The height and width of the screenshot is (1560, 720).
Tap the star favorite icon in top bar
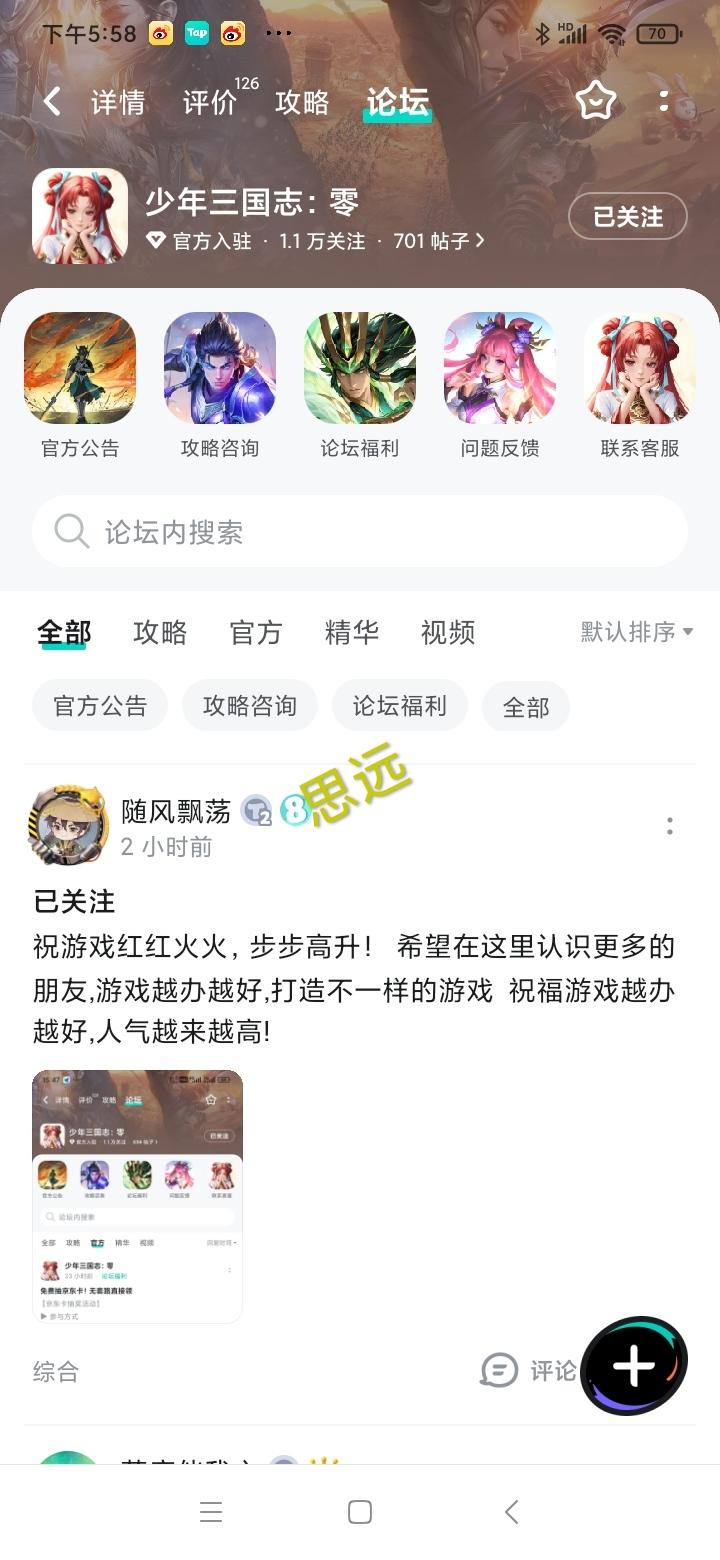(x=595, y=101)
